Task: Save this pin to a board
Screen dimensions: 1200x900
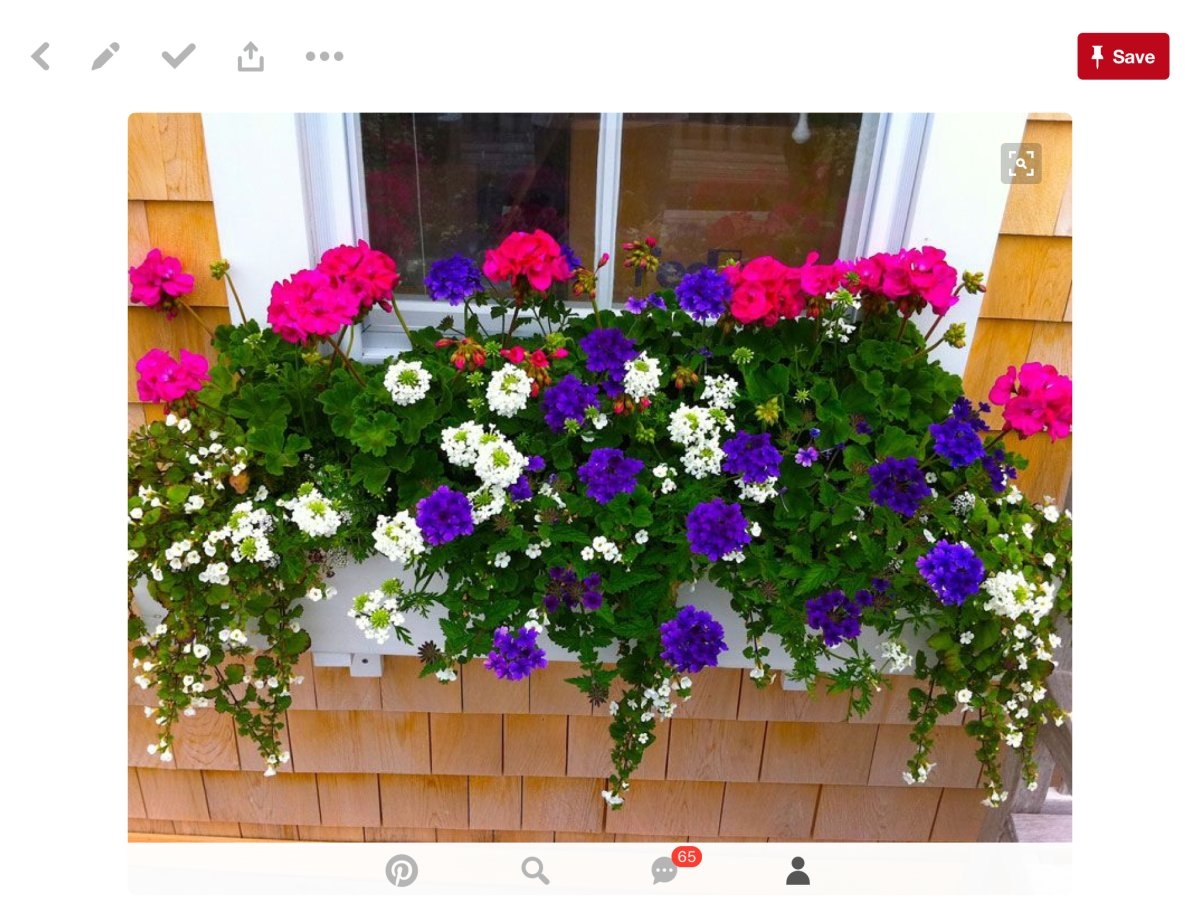Action: point(1122,56)
